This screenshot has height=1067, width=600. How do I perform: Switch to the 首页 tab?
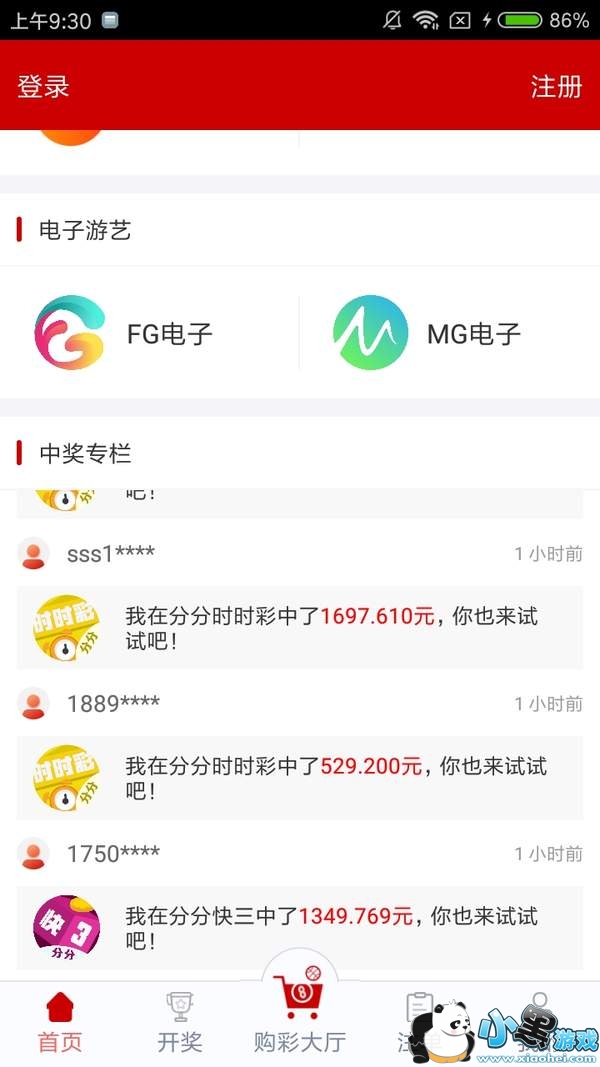pos(60,1024)
